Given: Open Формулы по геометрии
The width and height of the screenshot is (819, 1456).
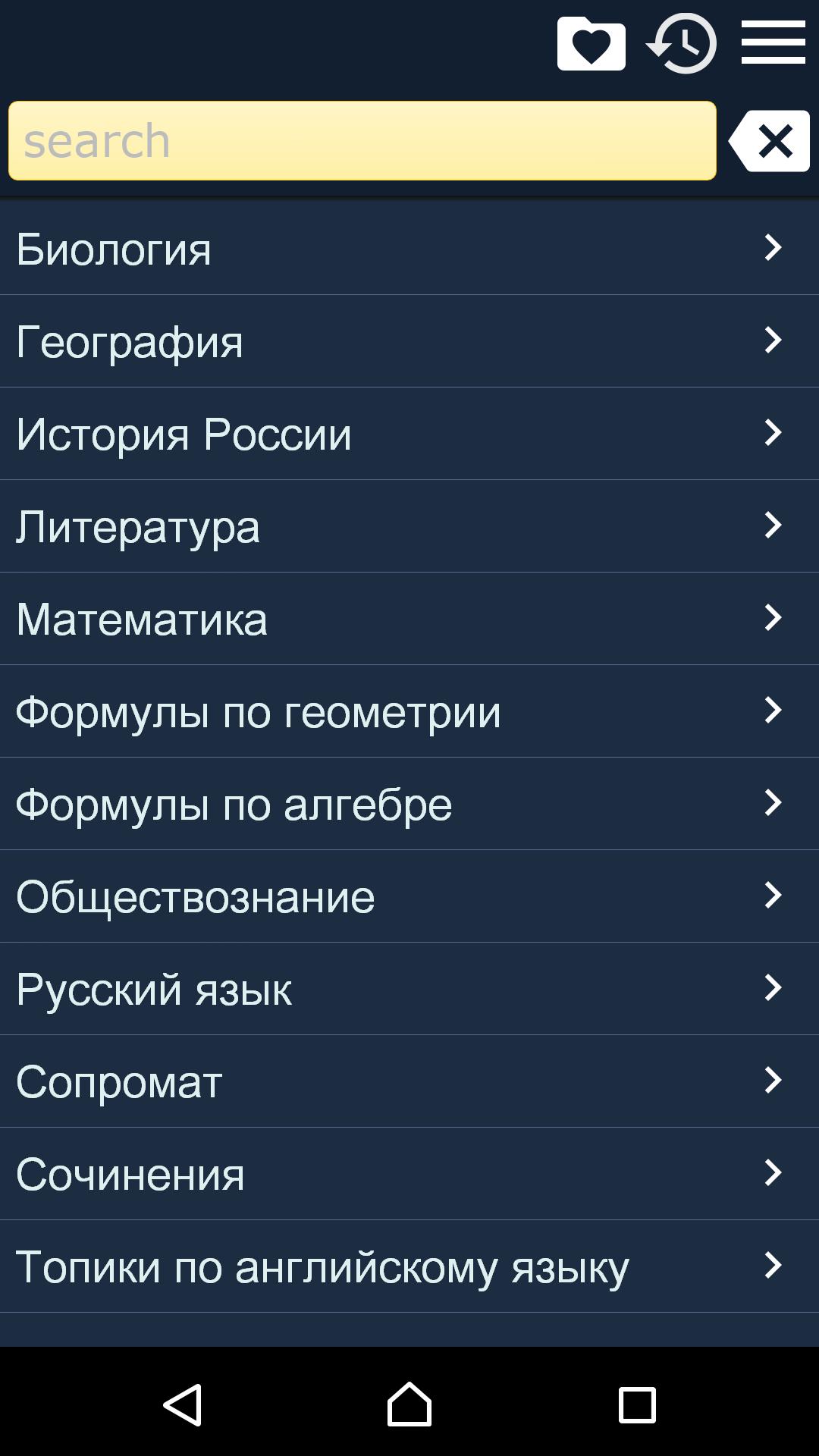Looking at the screenshot, I should pyautogui.click(x=409, y=711).
